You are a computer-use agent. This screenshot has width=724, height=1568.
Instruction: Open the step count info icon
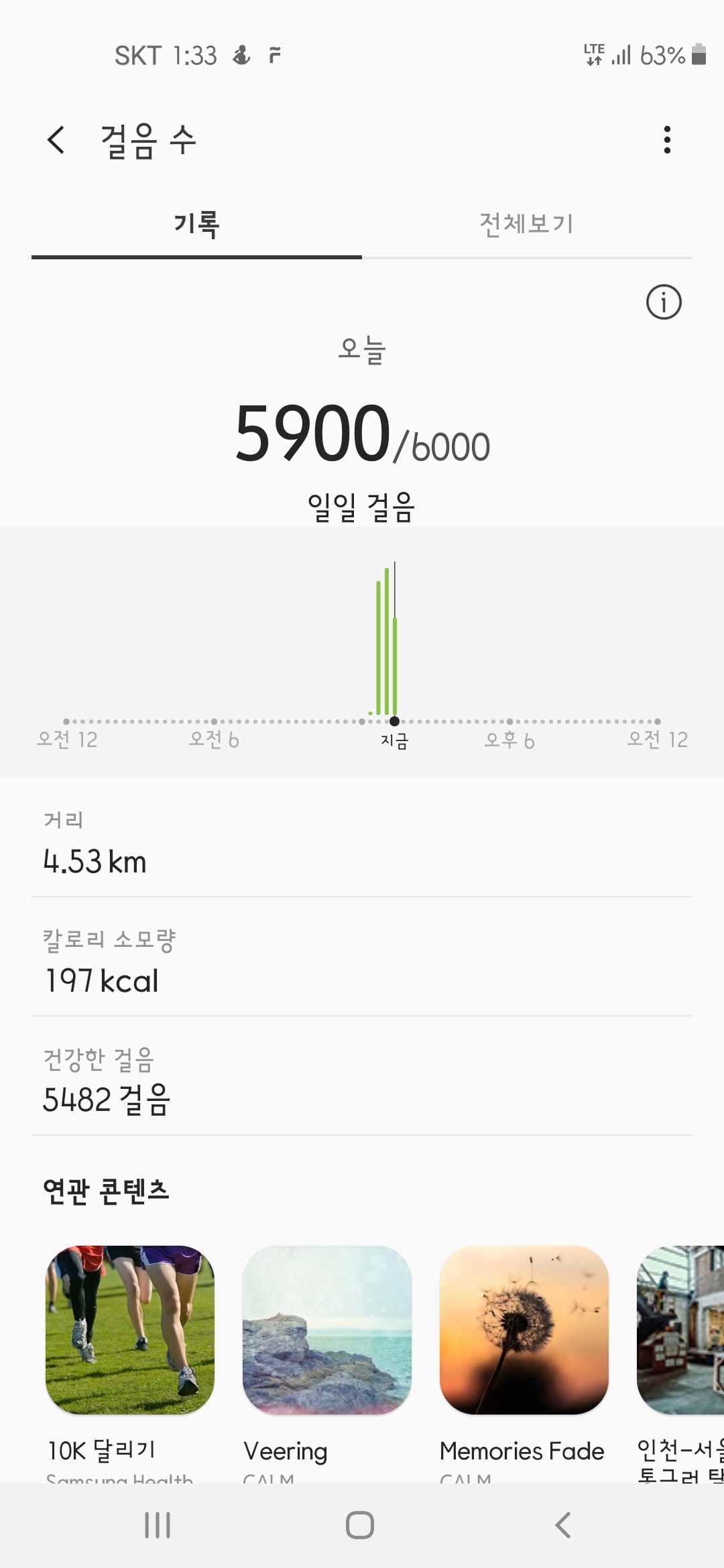663,302
